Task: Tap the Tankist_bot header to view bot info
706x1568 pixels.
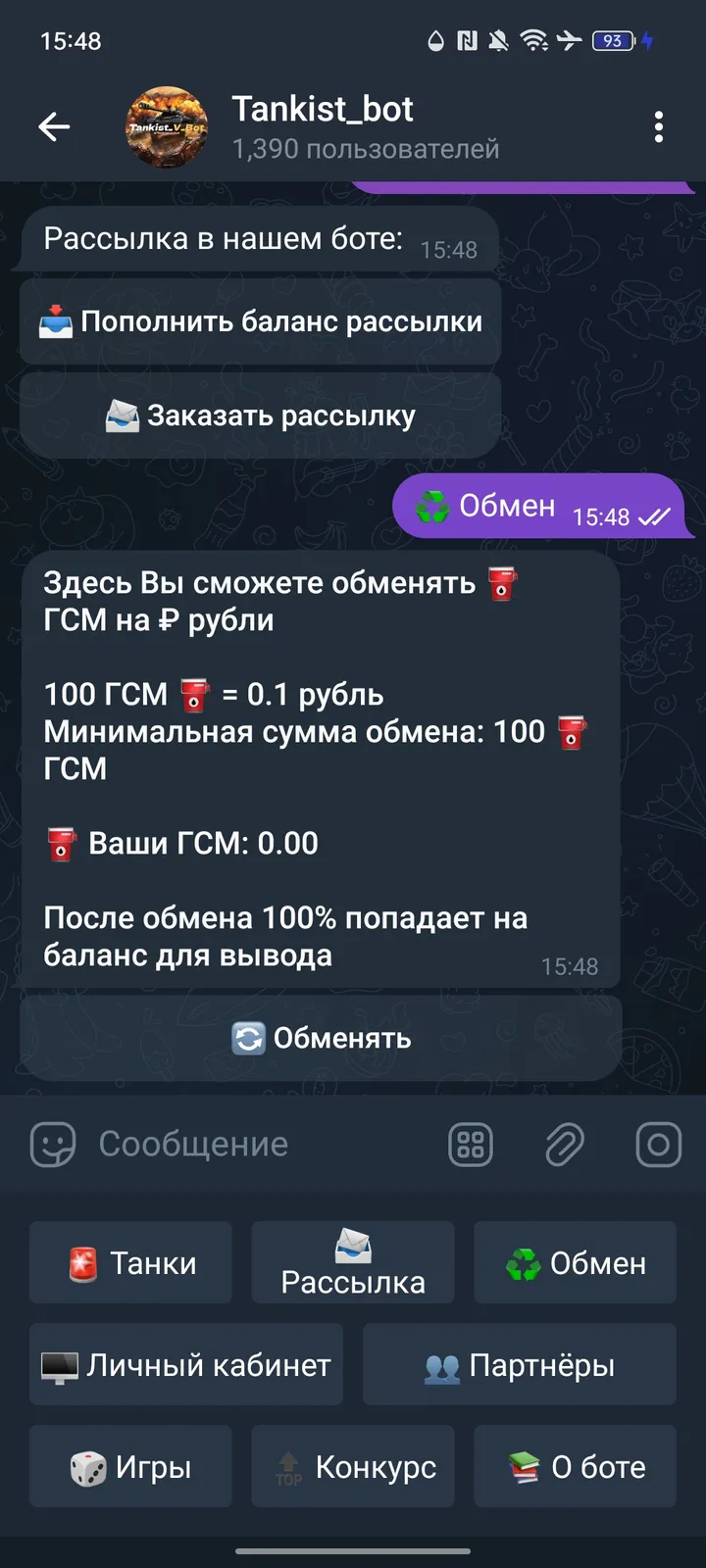Action: coord(324,110)
